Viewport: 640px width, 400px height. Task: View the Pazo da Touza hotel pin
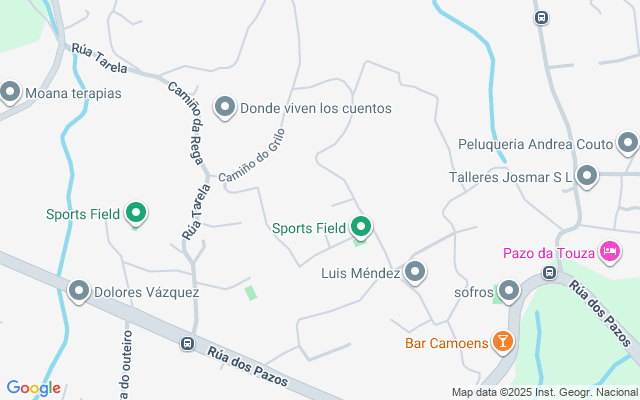coord(610,252)
